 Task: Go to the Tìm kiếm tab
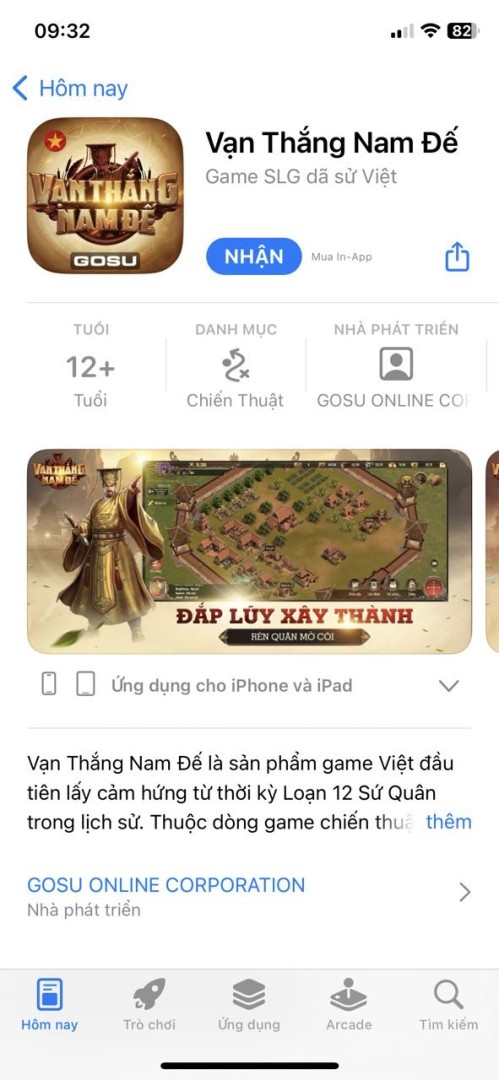pos(448,1004)
